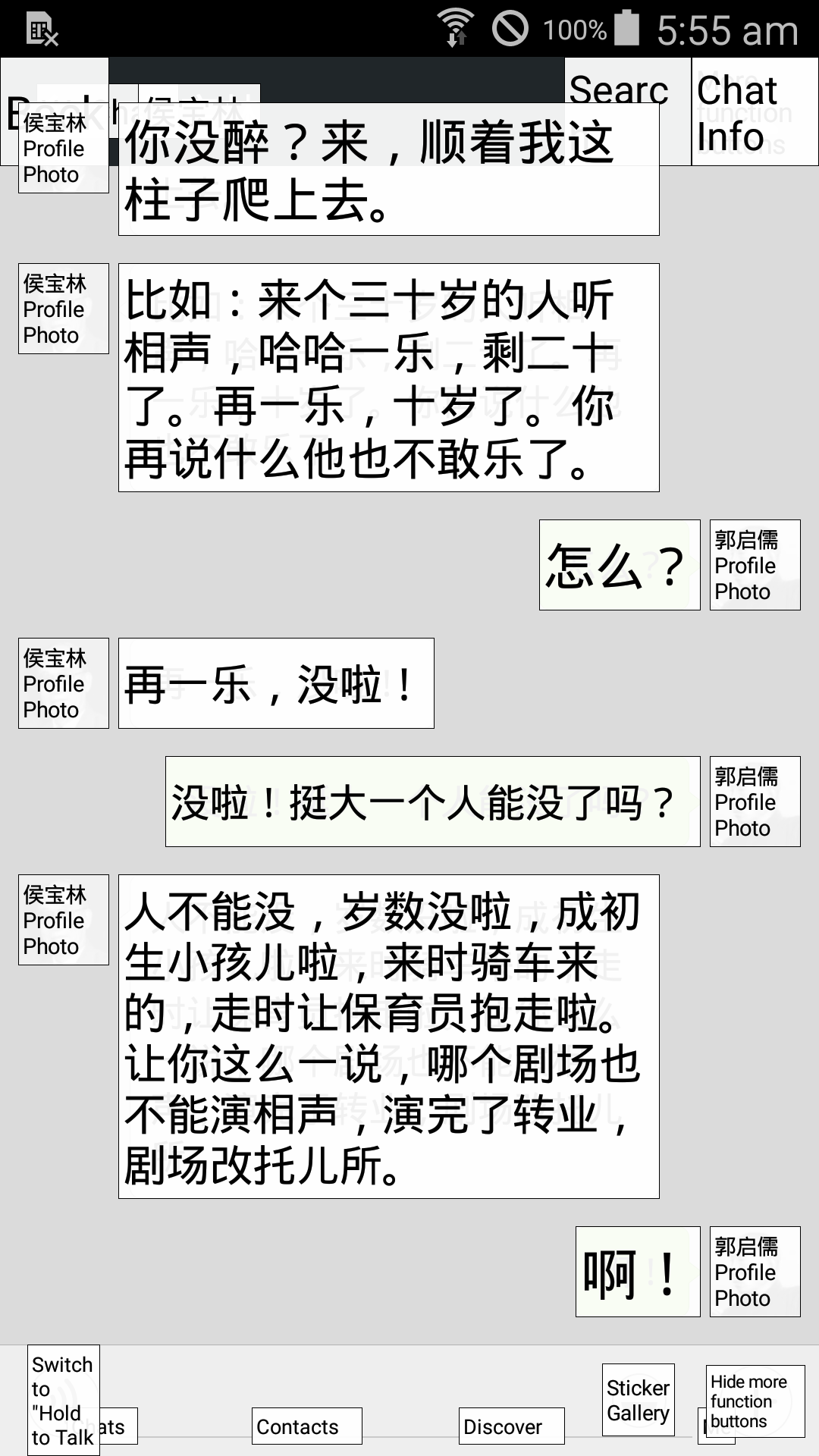Switch to the Contacts tab
This screenshot has width=819, height=1456.
[x=306, y=1426]
